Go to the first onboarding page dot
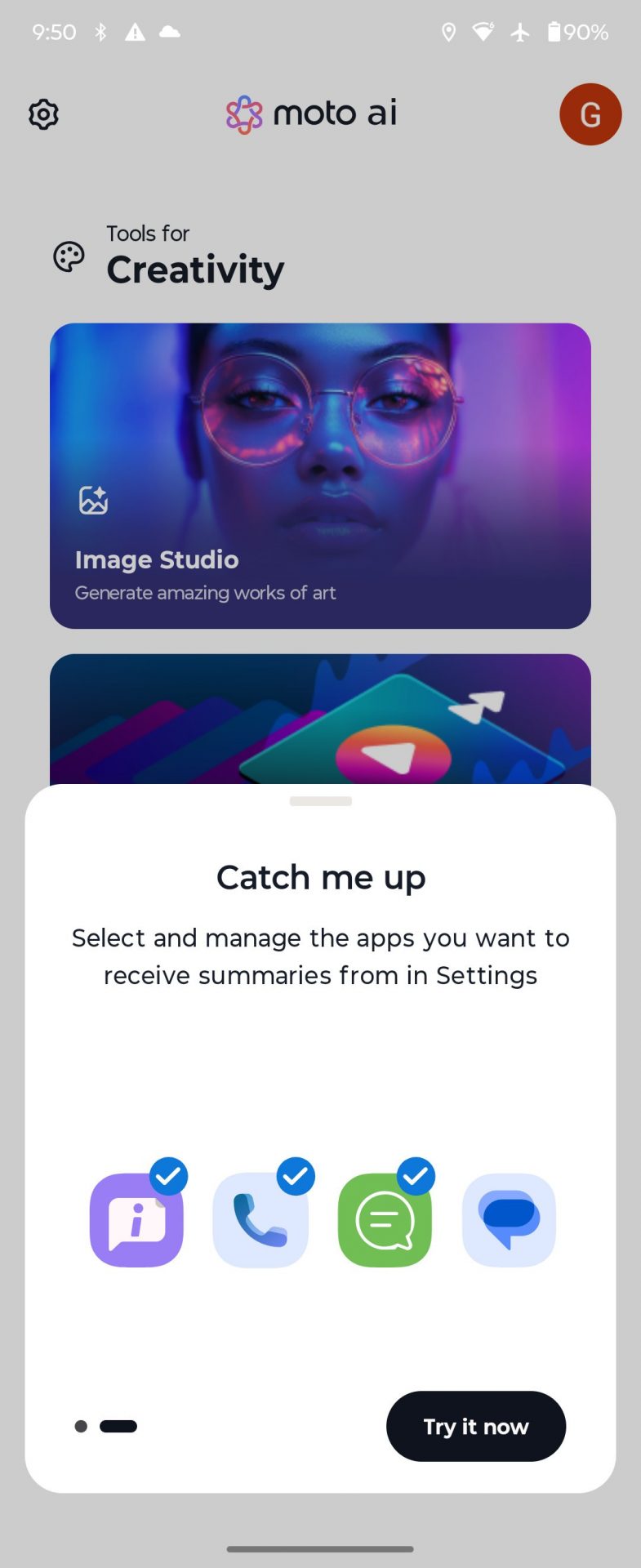 [x=81, y=1426]
